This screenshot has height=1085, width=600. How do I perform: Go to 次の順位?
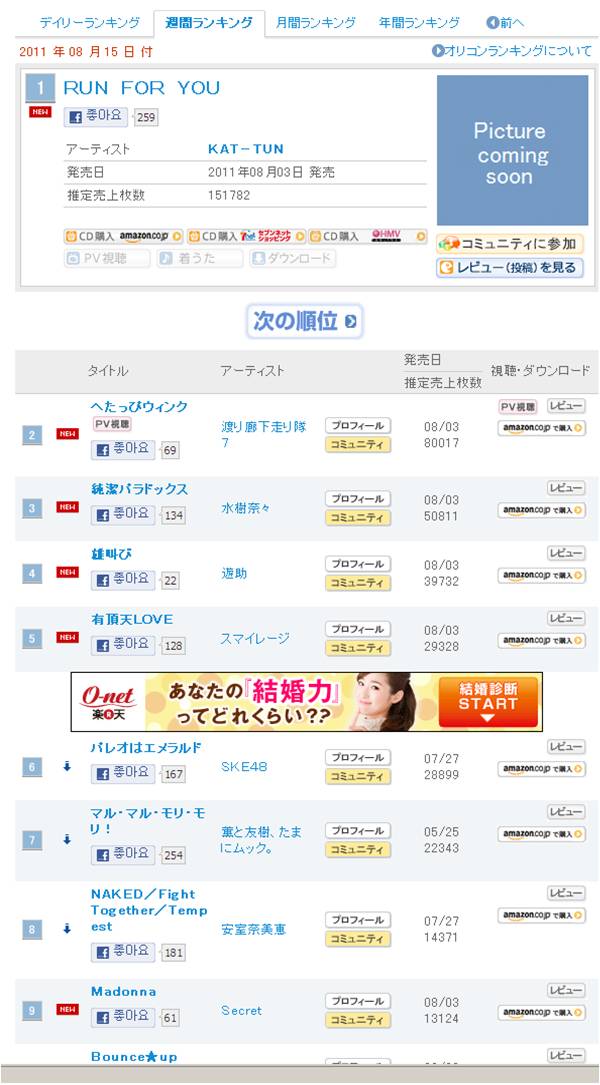304,321
